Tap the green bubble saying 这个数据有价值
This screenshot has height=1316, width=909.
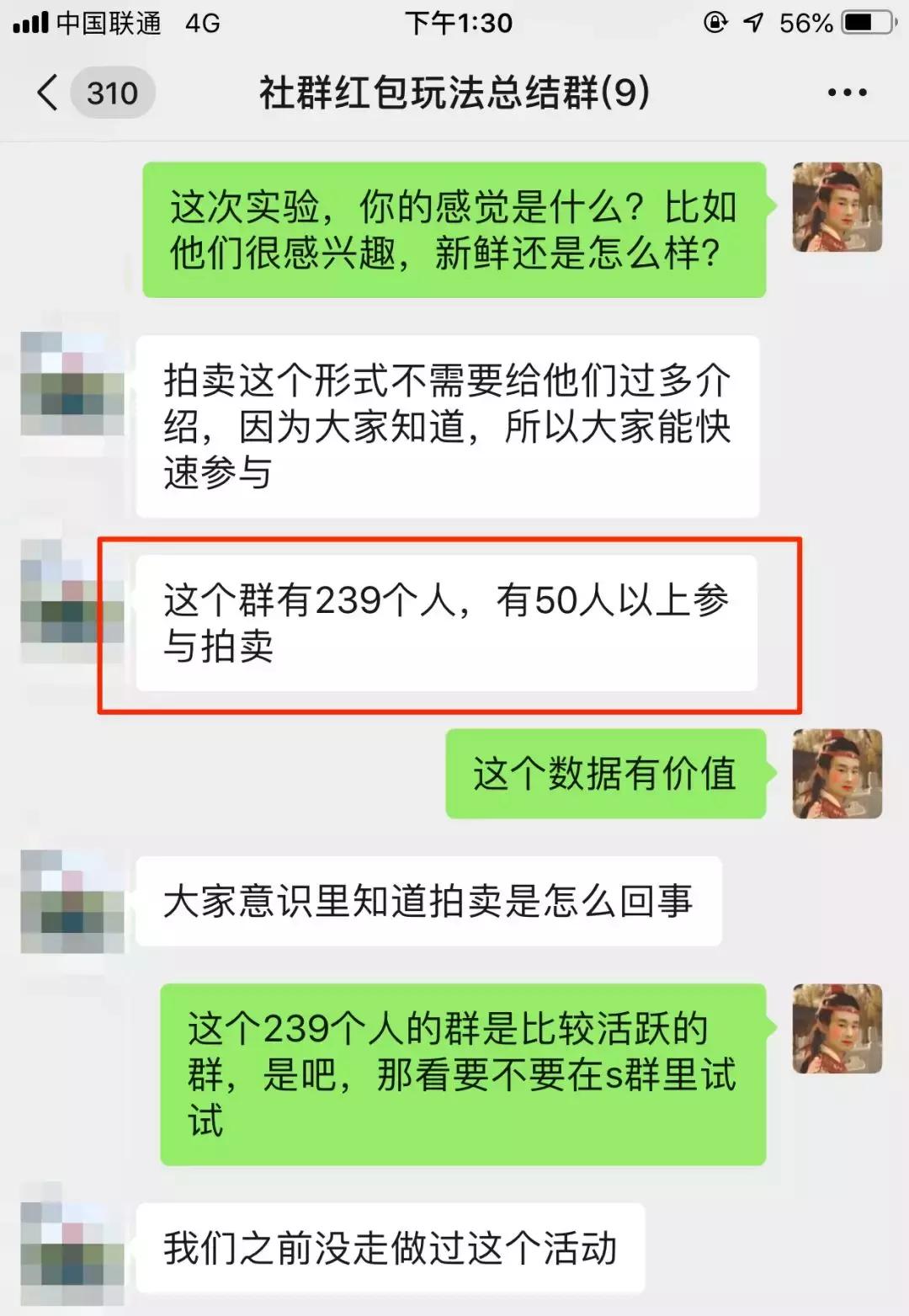pyautogui.click(x=606, y=775)
